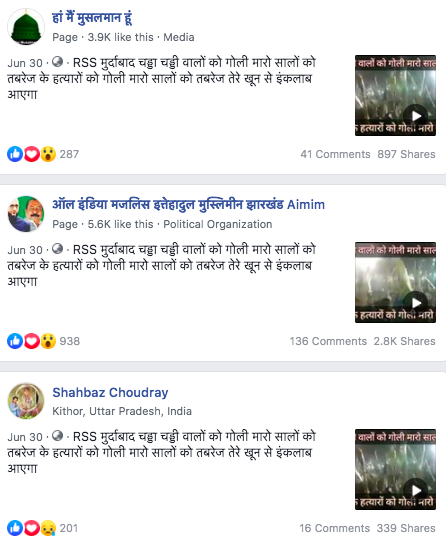The width and height of the screenshot is (446, 544).
Task: Tap the Aimim page profile picture
Action: point(26,214)
